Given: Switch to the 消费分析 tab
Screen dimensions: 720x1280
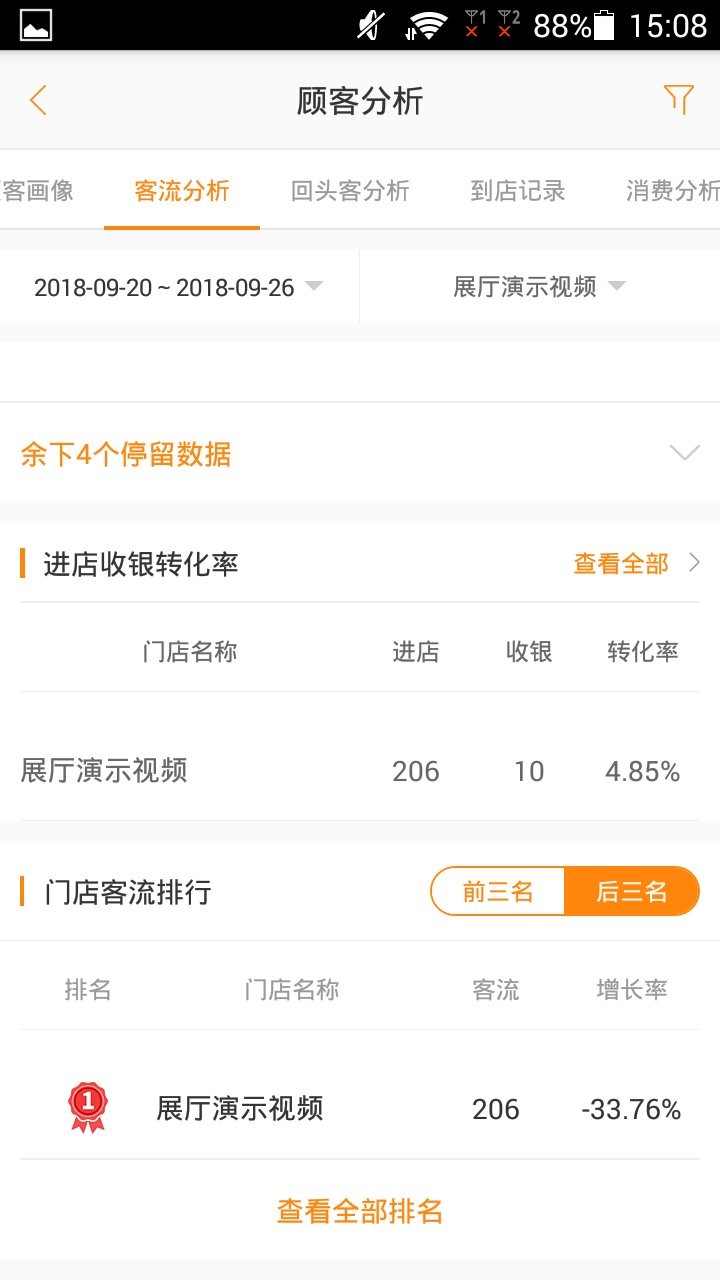Looking at the screenshot, I should click(672, 190).
